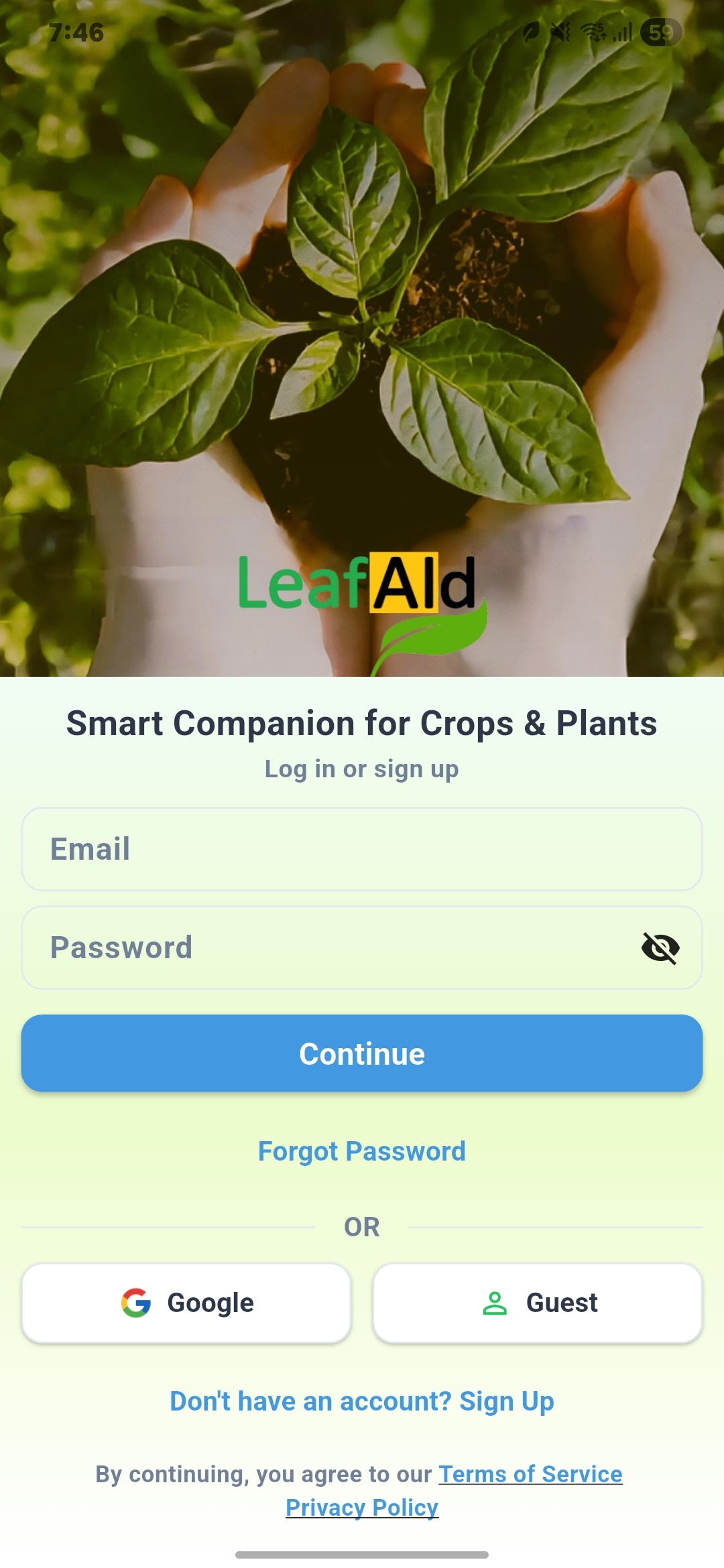Tap the cellular signal icon
The width and height of the screenshot is (724, 1568).
[x=622, y=31]
